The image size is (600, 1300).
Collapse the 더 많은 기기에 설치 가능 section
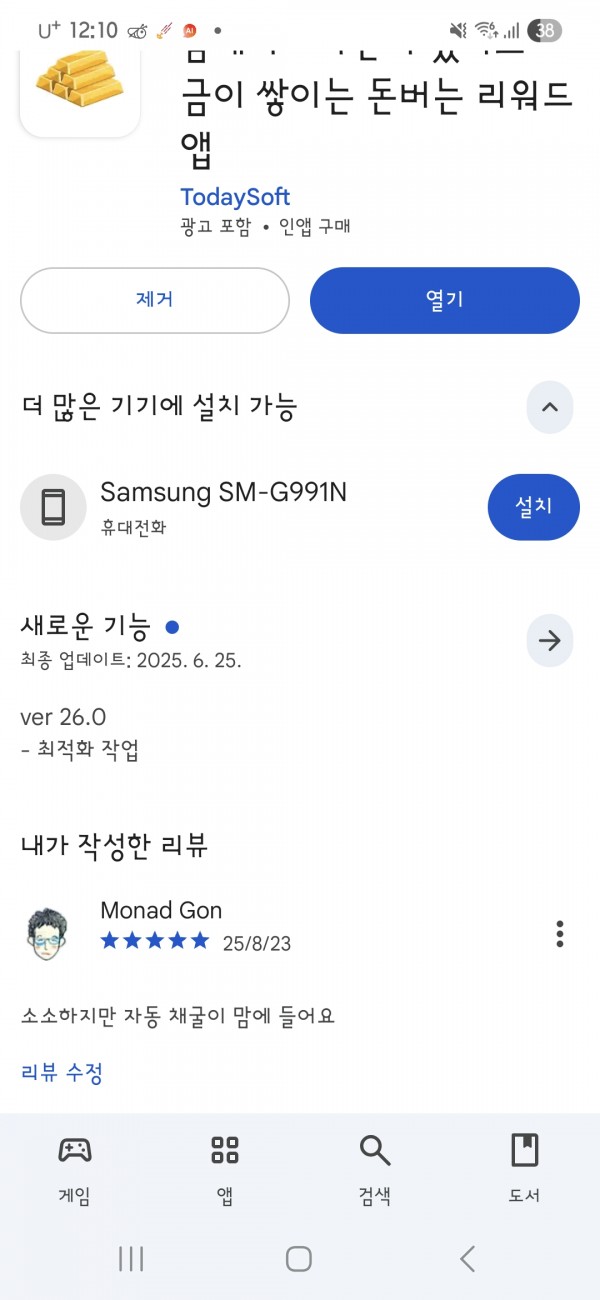(x=550, y=407)
